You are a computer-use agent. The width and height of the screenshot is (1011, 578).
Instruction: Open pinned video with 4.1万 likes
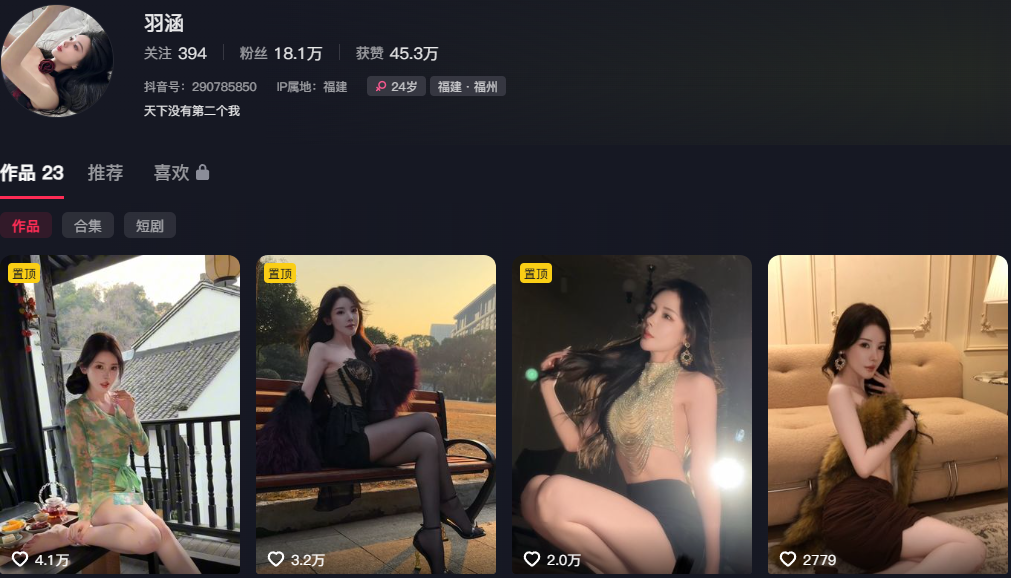click(120, 410)
